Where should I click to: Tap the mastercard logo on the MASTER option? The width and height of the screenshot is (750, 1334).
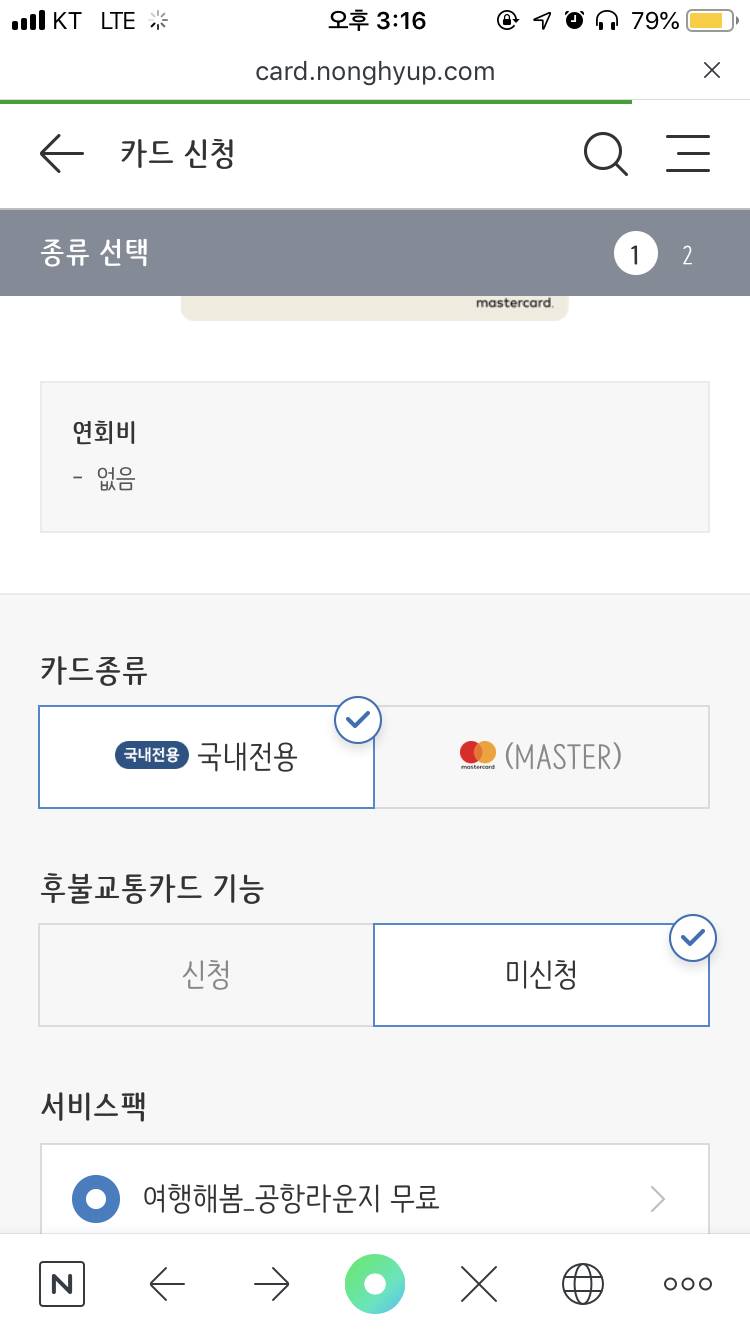pos(477,756)
